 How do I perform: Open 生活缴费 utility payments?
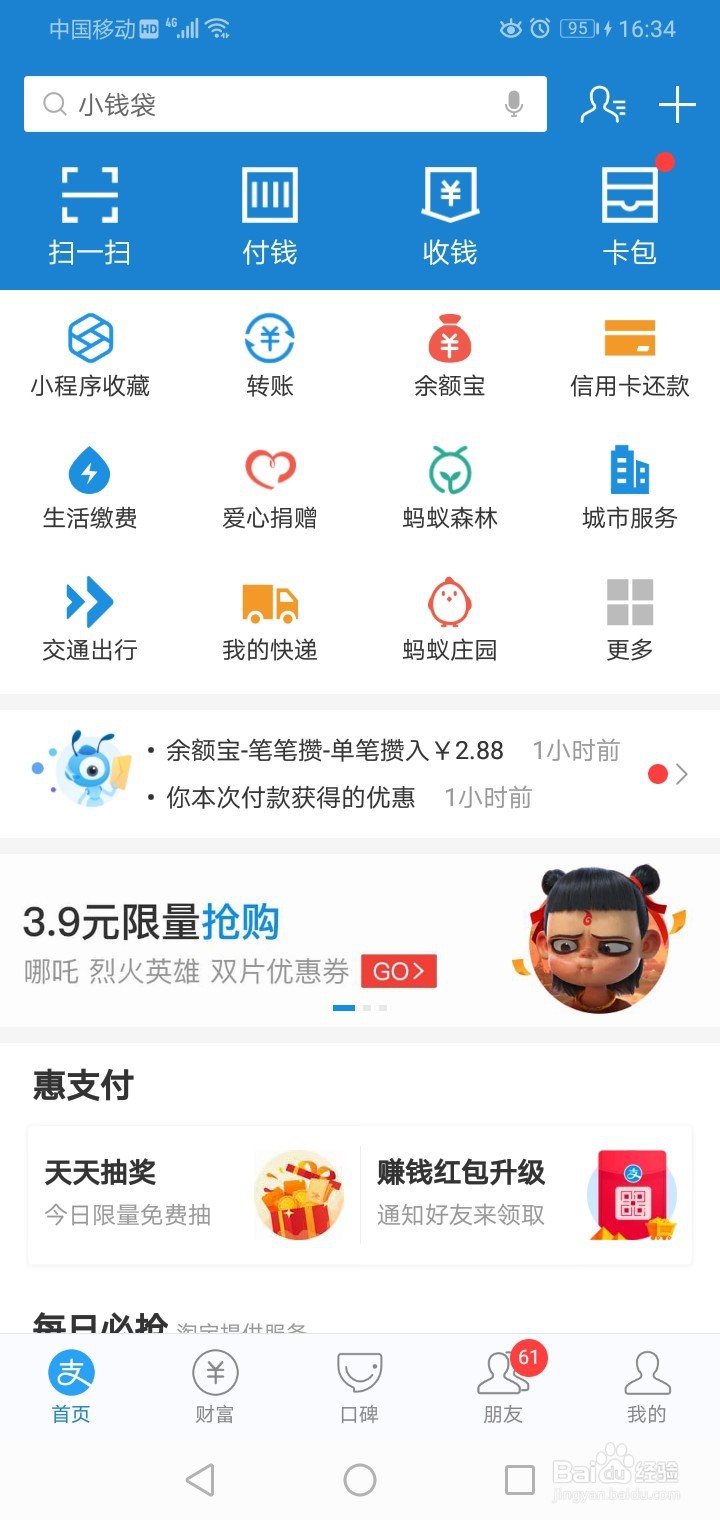(88, 480)
